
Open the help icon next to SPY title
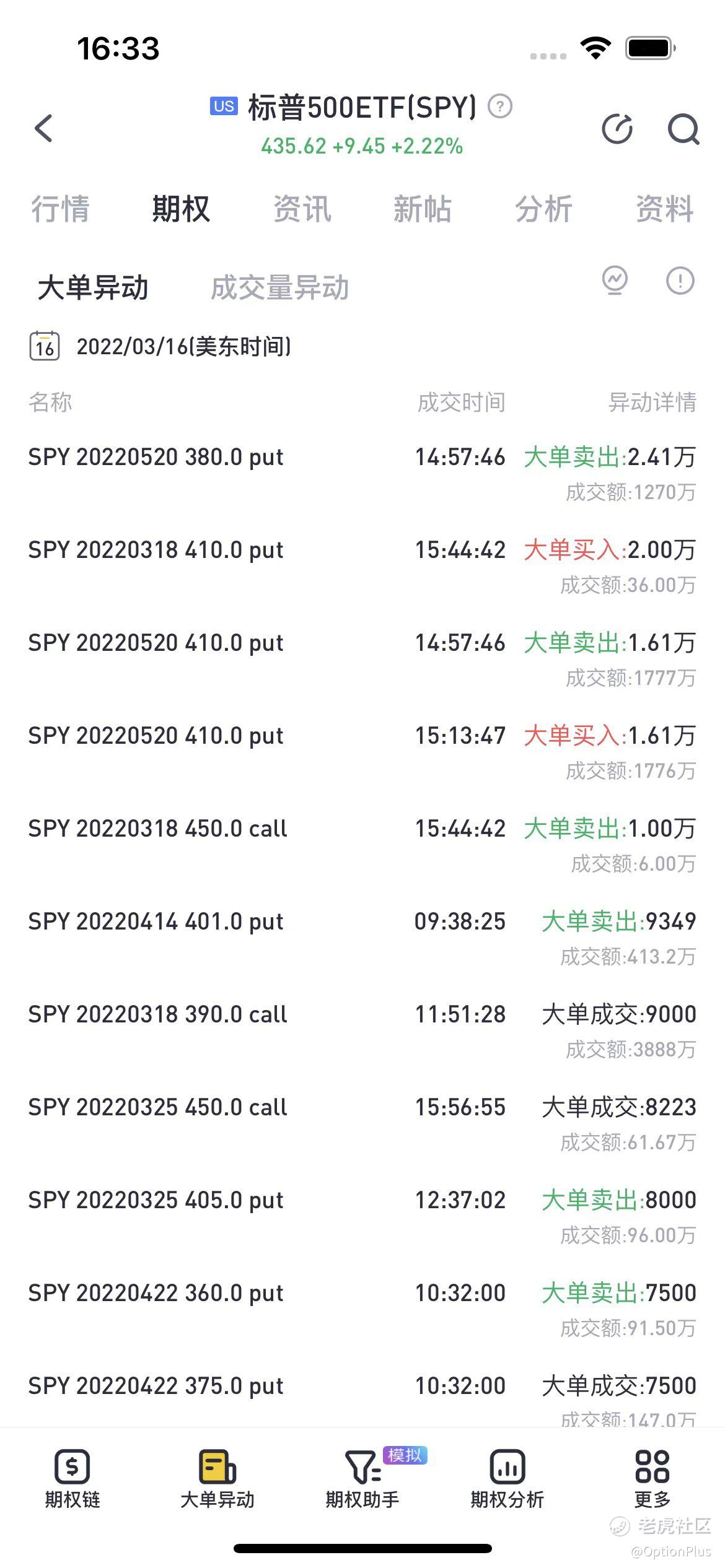500,107
